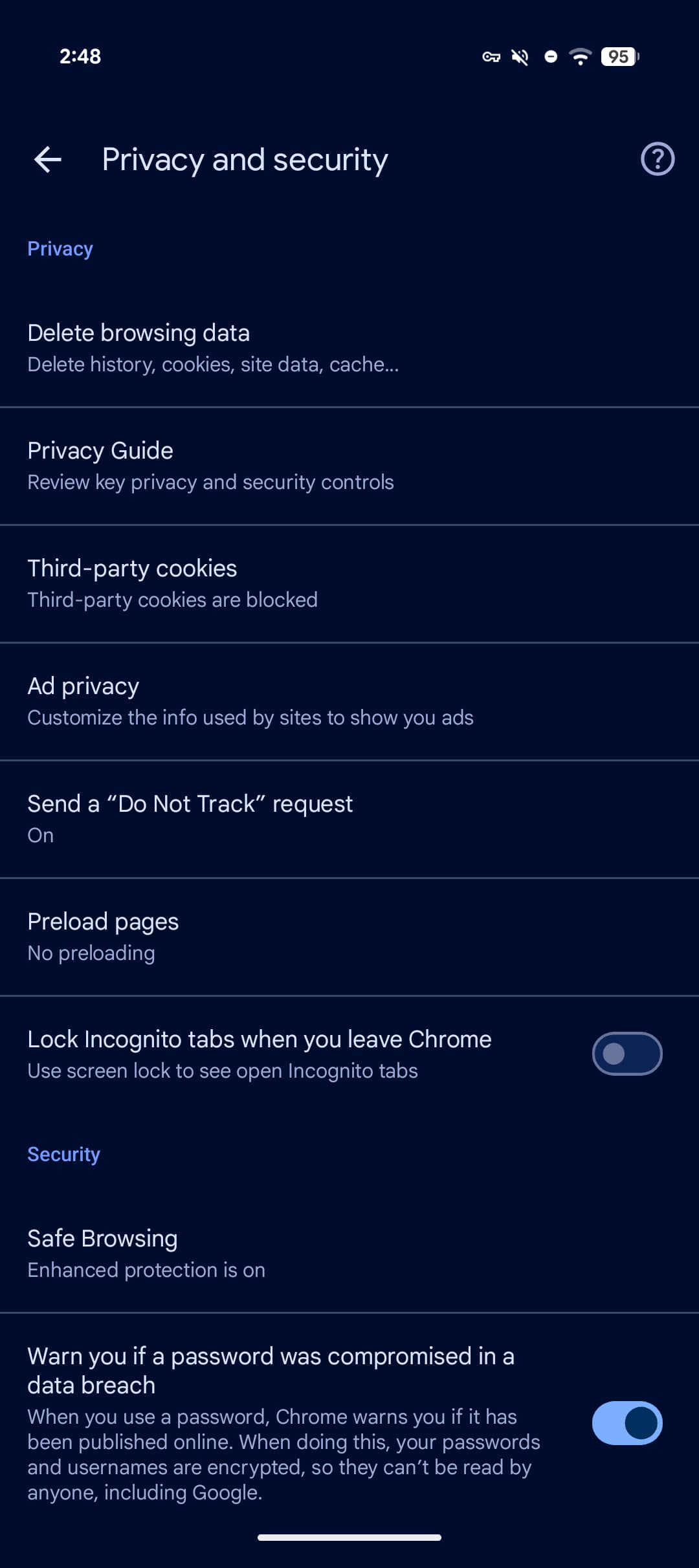This screenshot has width=699, height=1568.
Task: Open Delete browsing data
Action: coord(349,348)
